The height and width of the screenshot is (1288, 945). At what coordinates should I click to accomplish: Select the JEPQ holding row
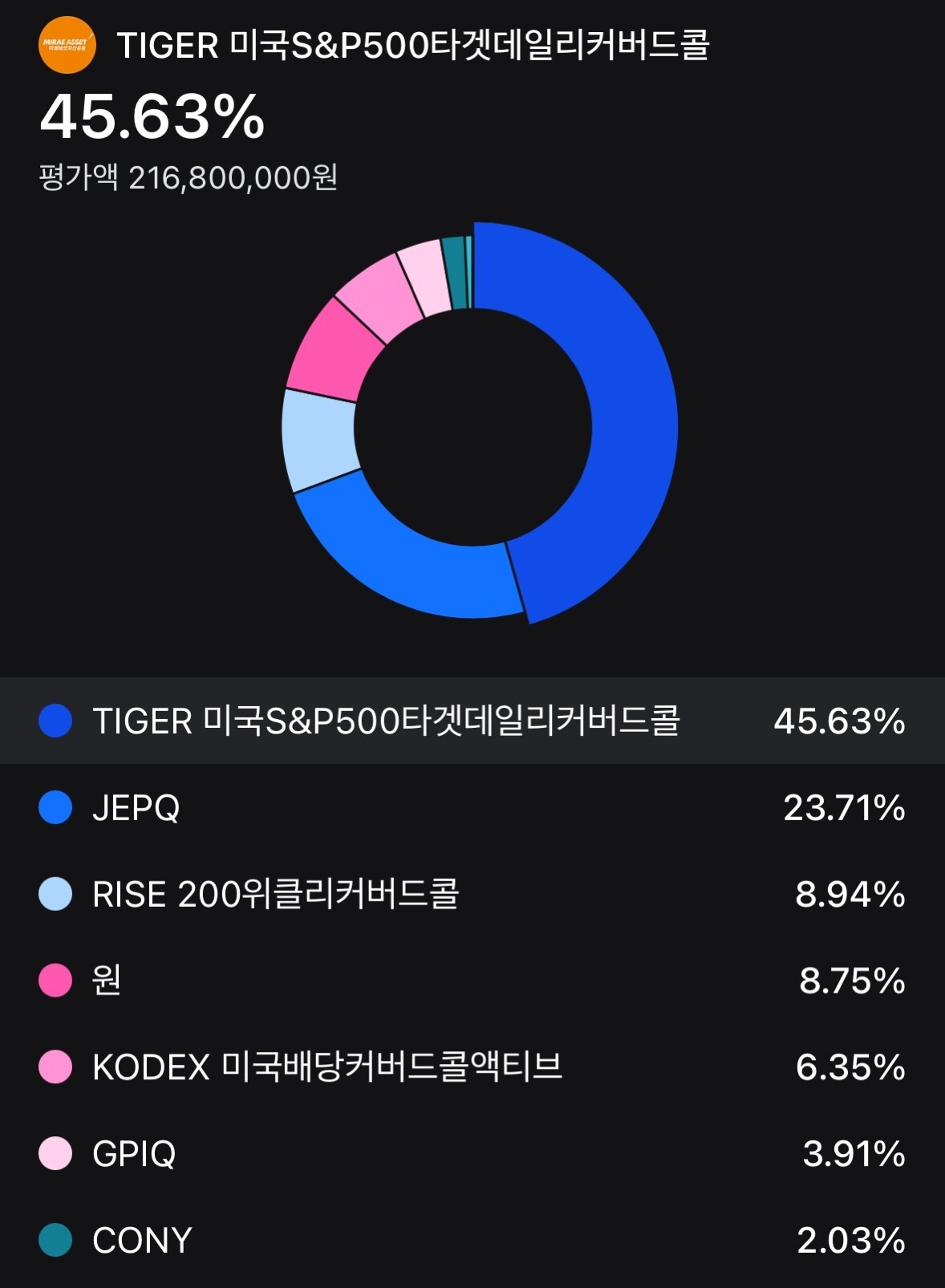[472, 807]
